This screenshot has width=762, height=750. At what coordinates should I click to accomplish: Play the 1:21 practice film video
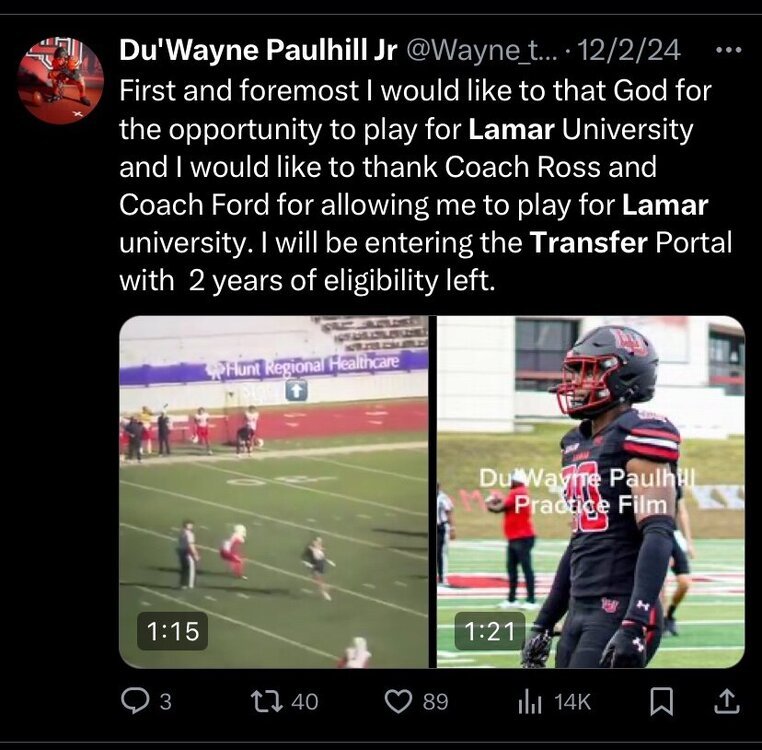coord(590,492)
